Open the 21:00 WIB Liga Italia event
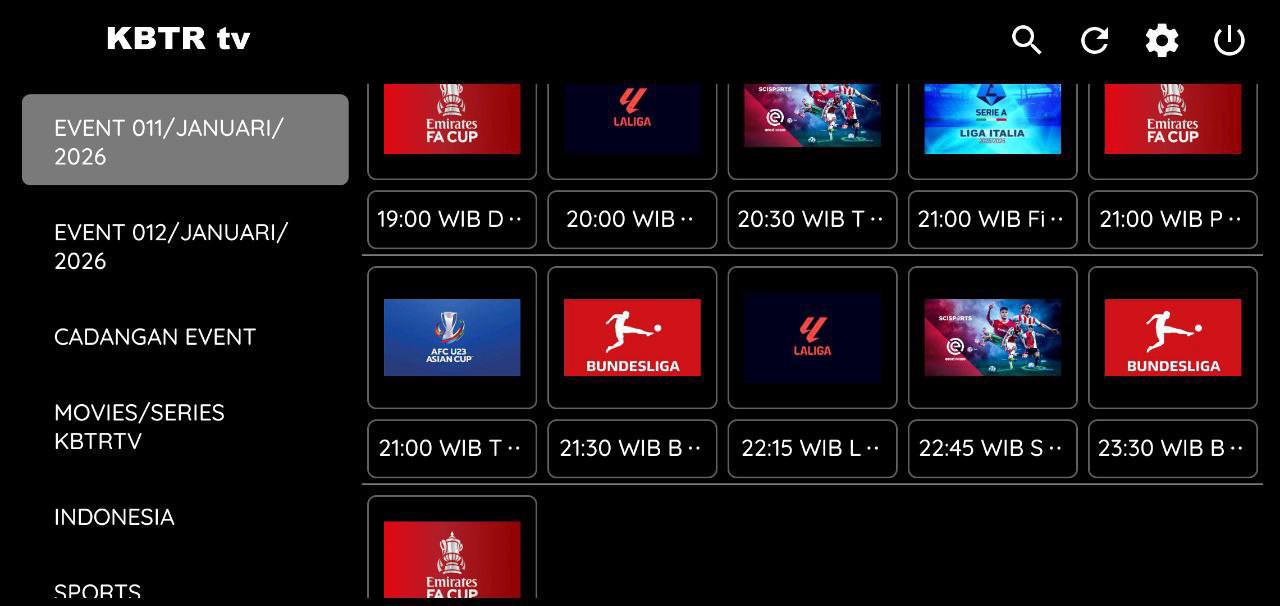This screenshot has height=606, width=1280. pyautogui.click(x=992, y=219)
